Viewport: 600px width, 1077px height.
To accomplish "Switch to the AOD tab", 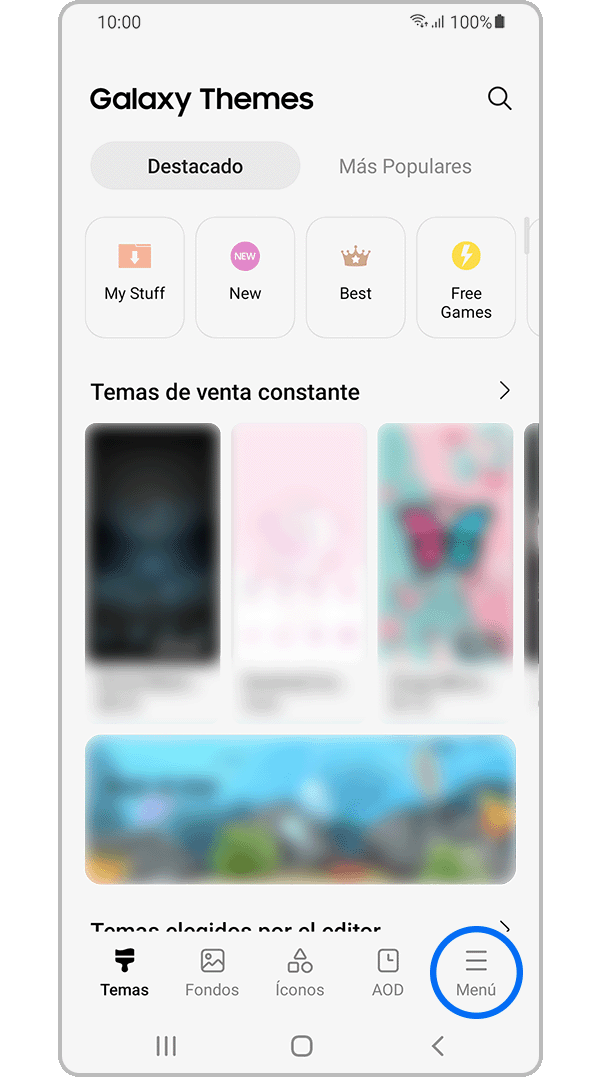I will coord(388,973).
